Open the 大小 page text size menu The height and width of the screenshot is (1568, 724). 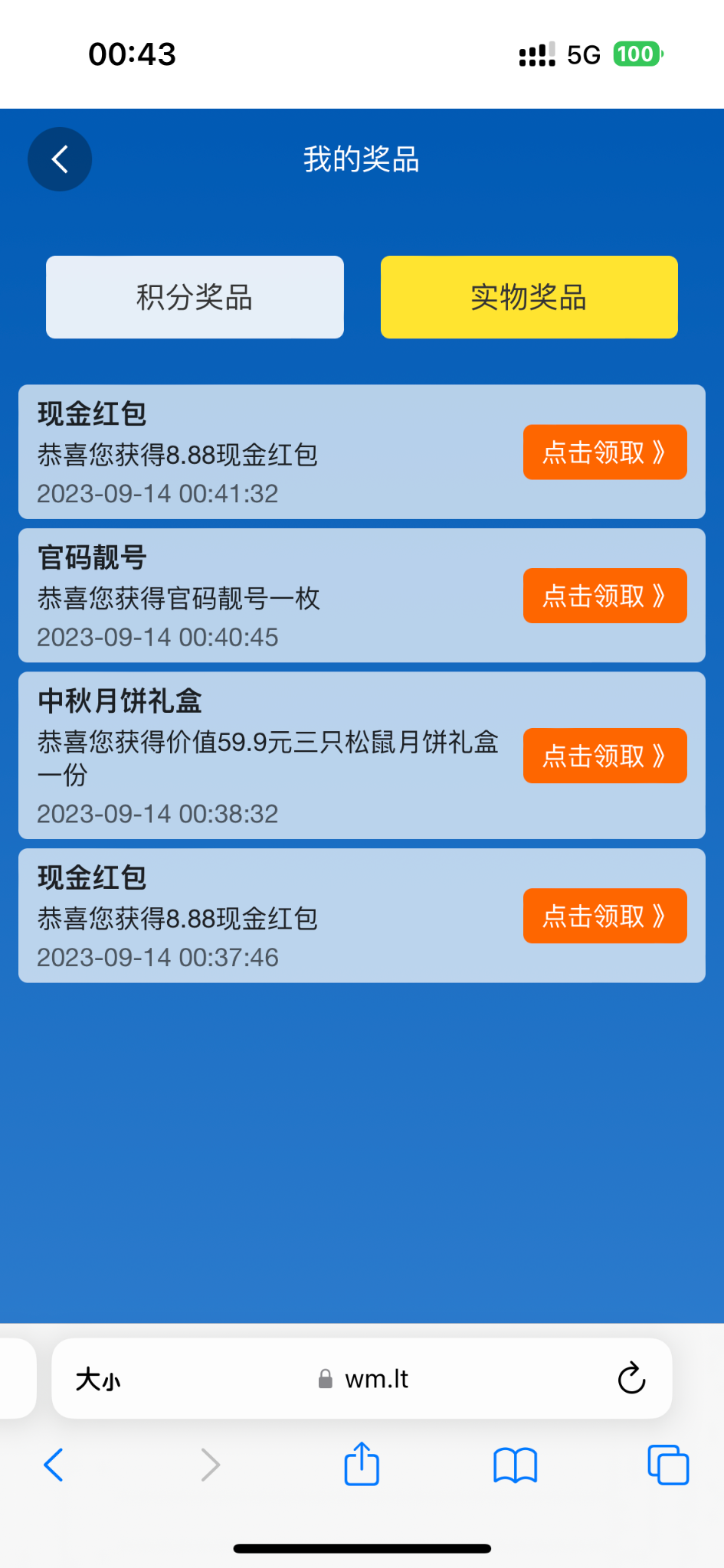[98, 1380]
